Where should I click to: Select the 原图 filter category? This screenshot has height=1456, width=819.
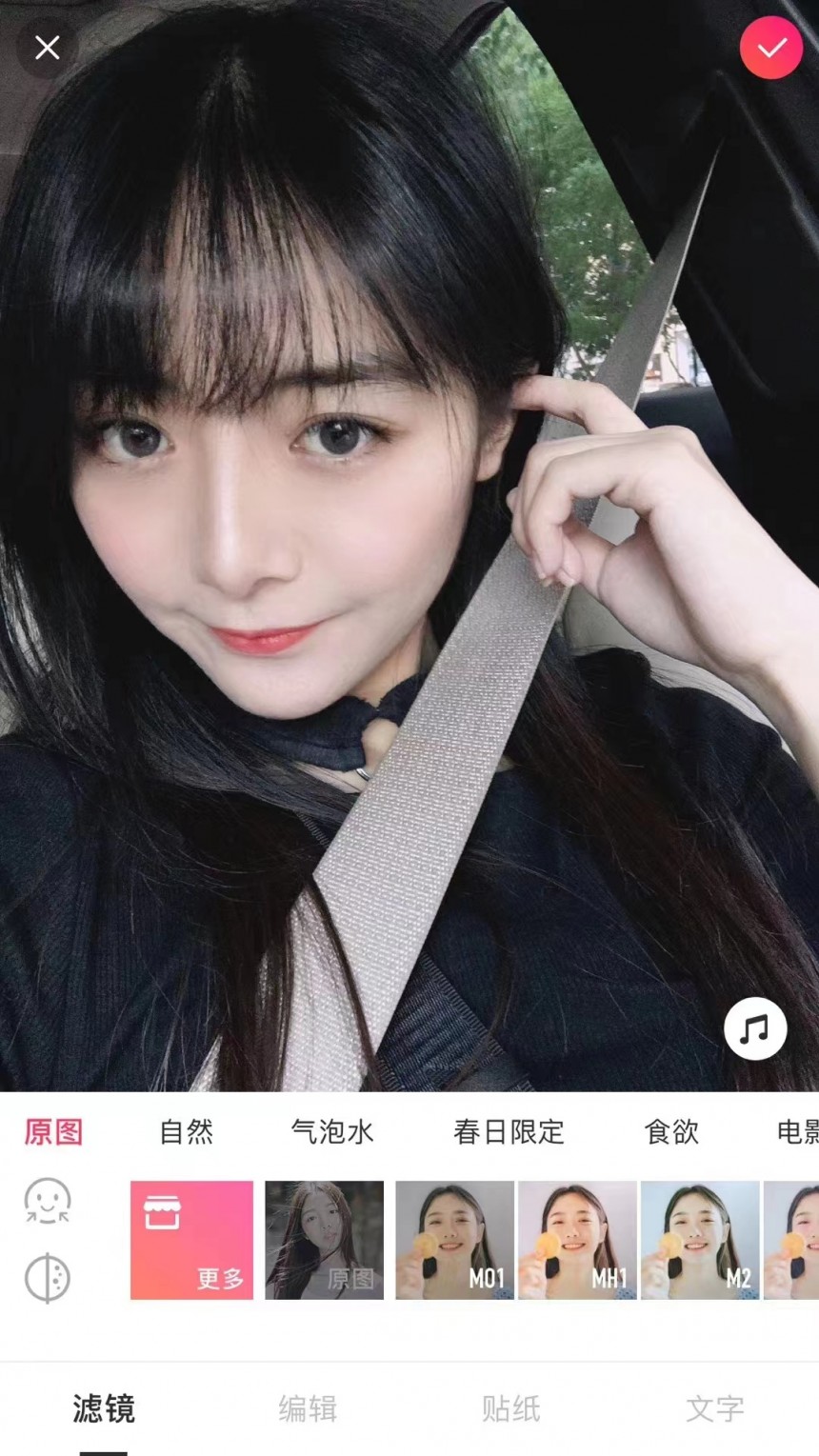click(53, 1131)
